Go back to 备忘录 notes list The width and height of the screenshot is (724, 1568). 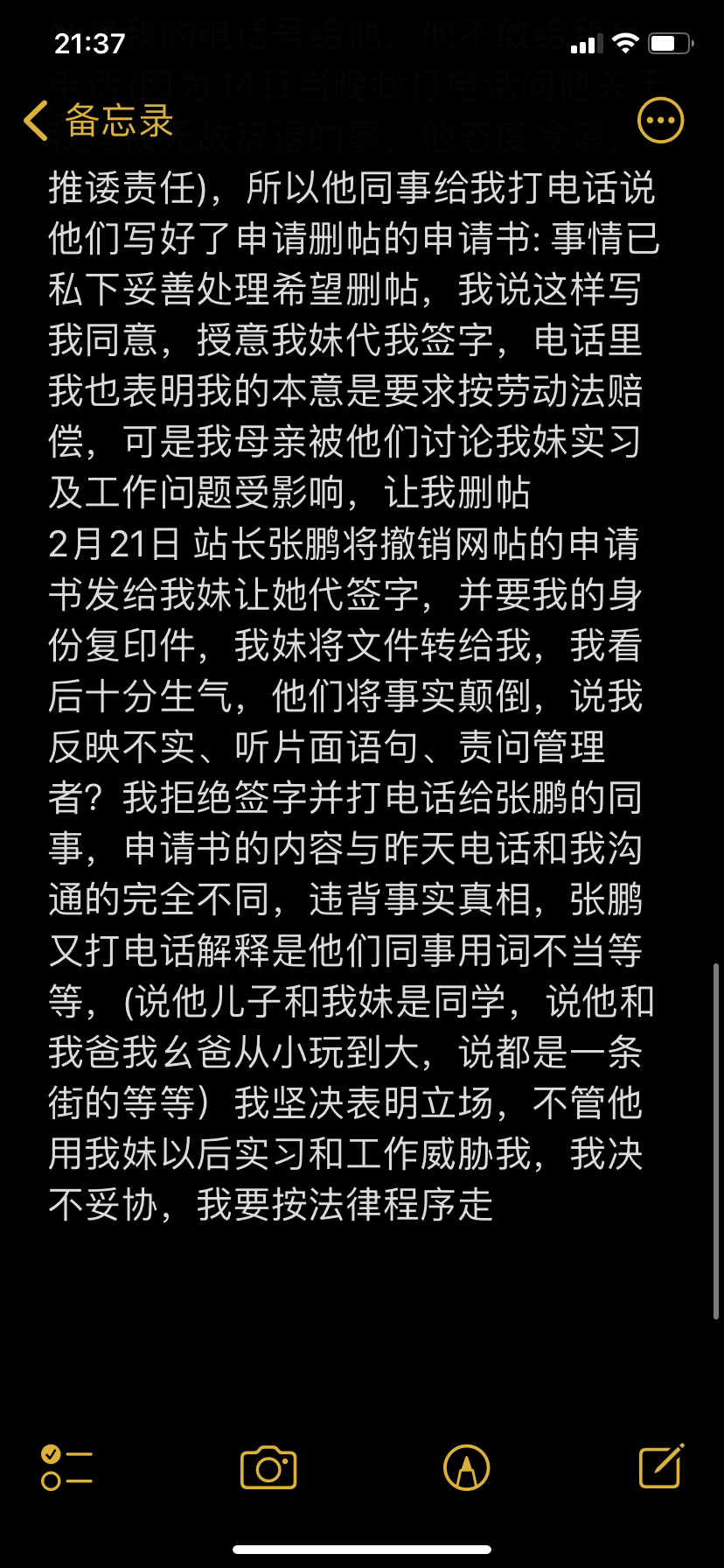[98, 121]
